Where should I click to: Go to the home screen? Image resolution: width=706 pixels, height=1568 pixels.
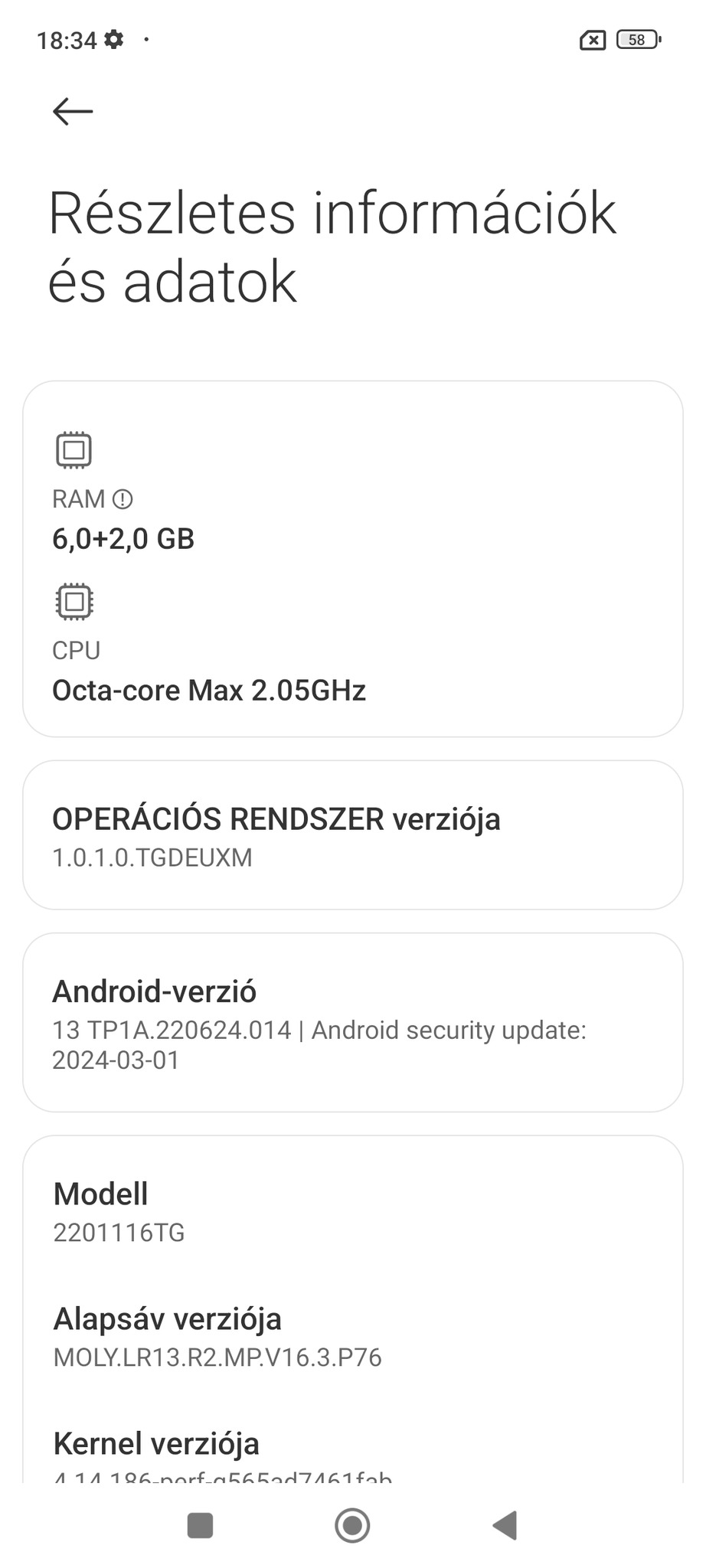[352, 1525]
